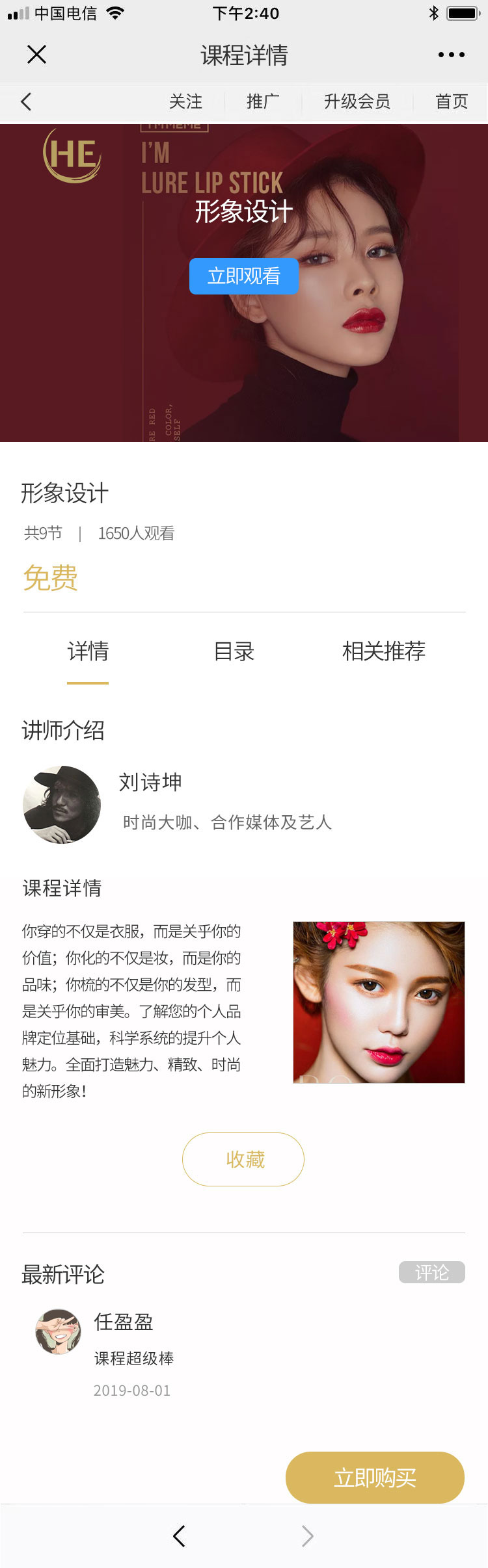Navigate back with bottom browser arrow
This screenshot has height=1568, width=488.
[x=180, y=1535]
